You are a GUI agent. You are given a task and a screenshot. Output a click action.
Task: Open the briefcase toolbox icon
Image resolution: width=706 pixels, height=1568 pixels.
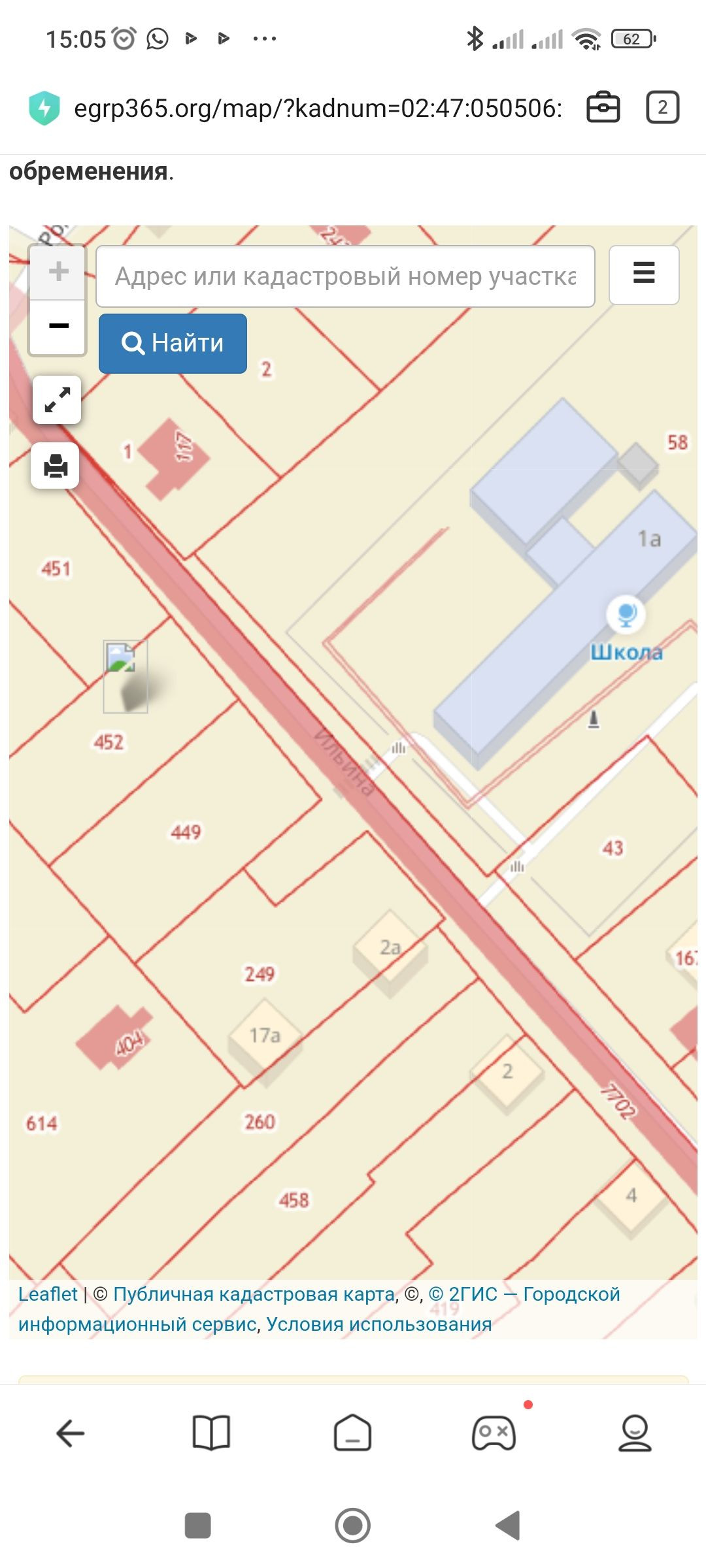603,108
